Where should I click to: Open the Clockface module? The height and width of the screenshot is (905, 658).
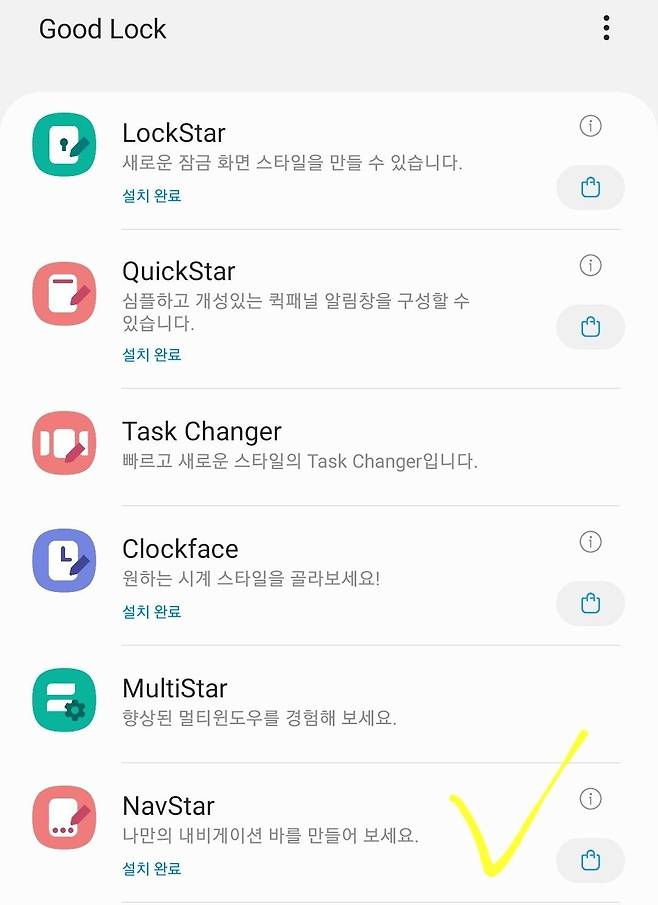pyautogui.click(x=180, y=549)
